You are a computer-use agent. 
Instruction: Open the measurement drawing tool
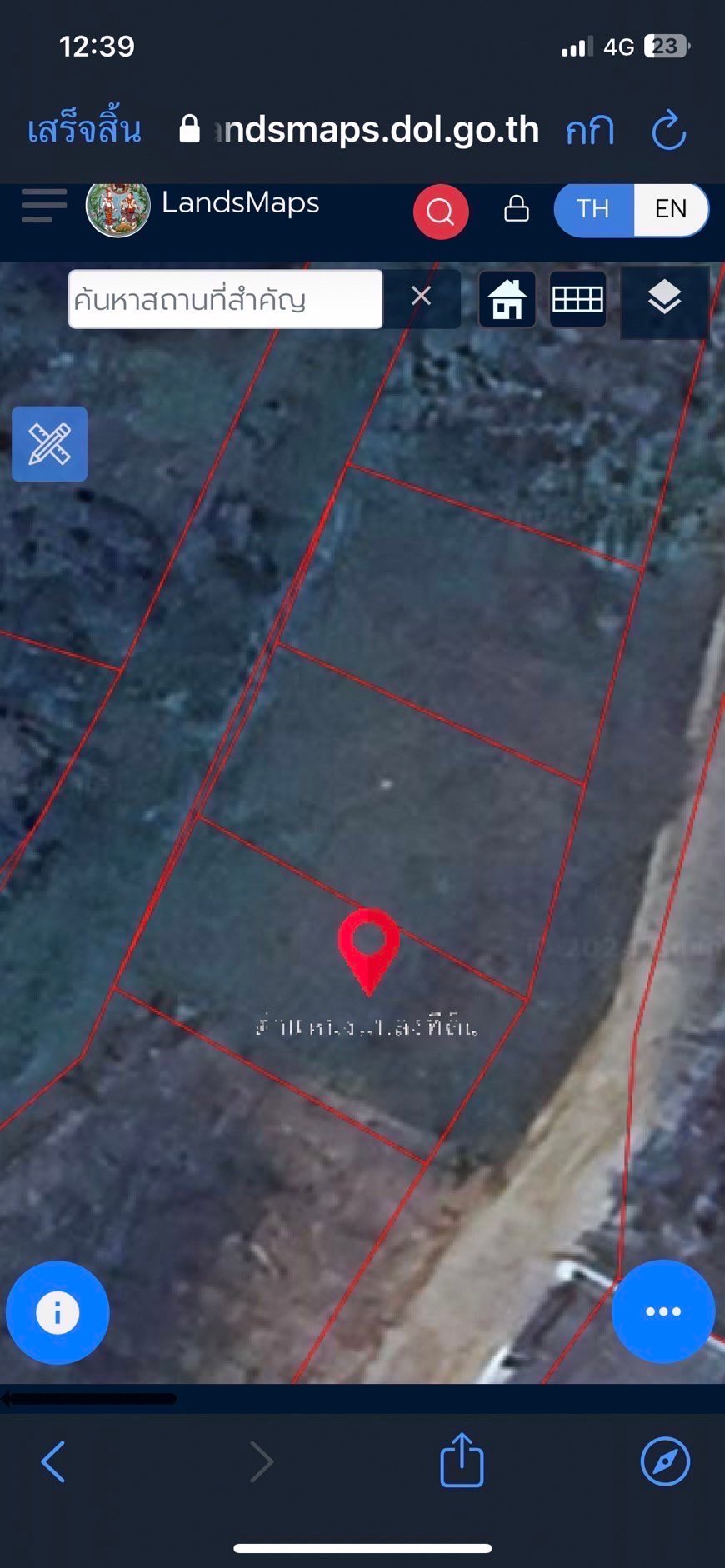(49, 443)
